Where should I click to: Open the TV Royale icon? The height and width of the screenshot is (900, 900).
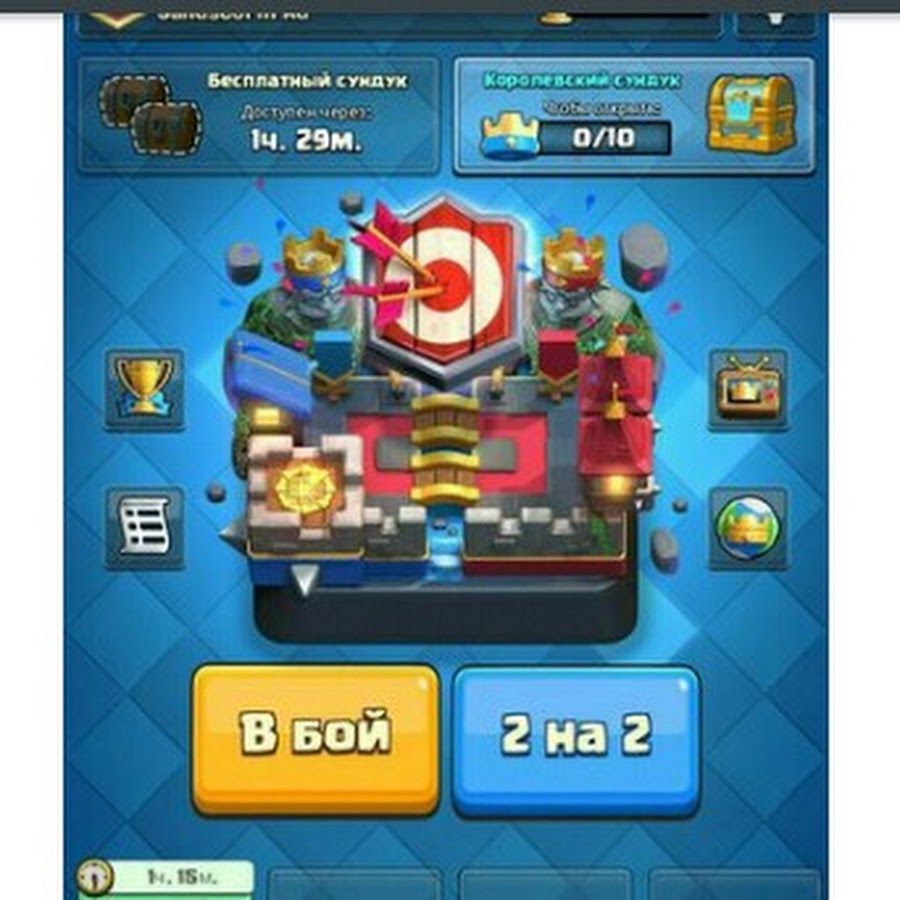pos(748,388)
